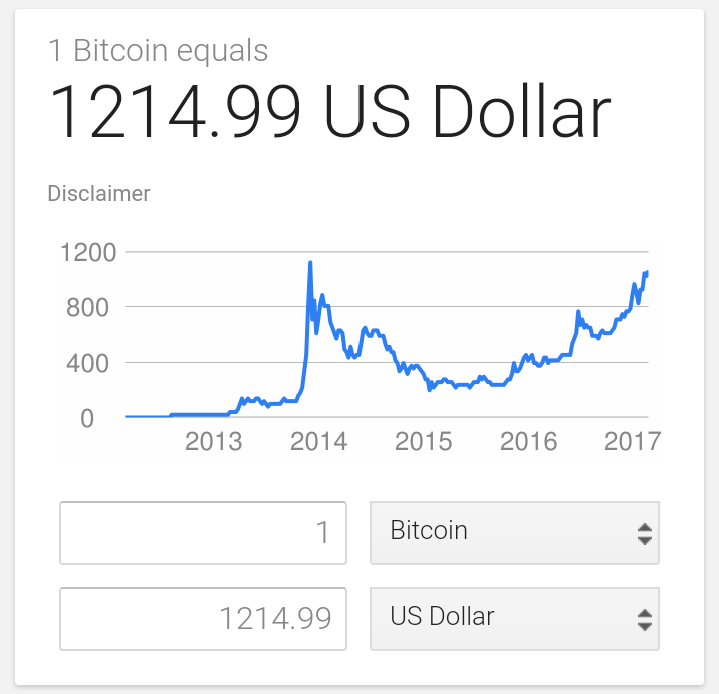This screenshot has width=719, height=694.
Task: Edit the US Dollar amount field
Action: click(203, 618)
